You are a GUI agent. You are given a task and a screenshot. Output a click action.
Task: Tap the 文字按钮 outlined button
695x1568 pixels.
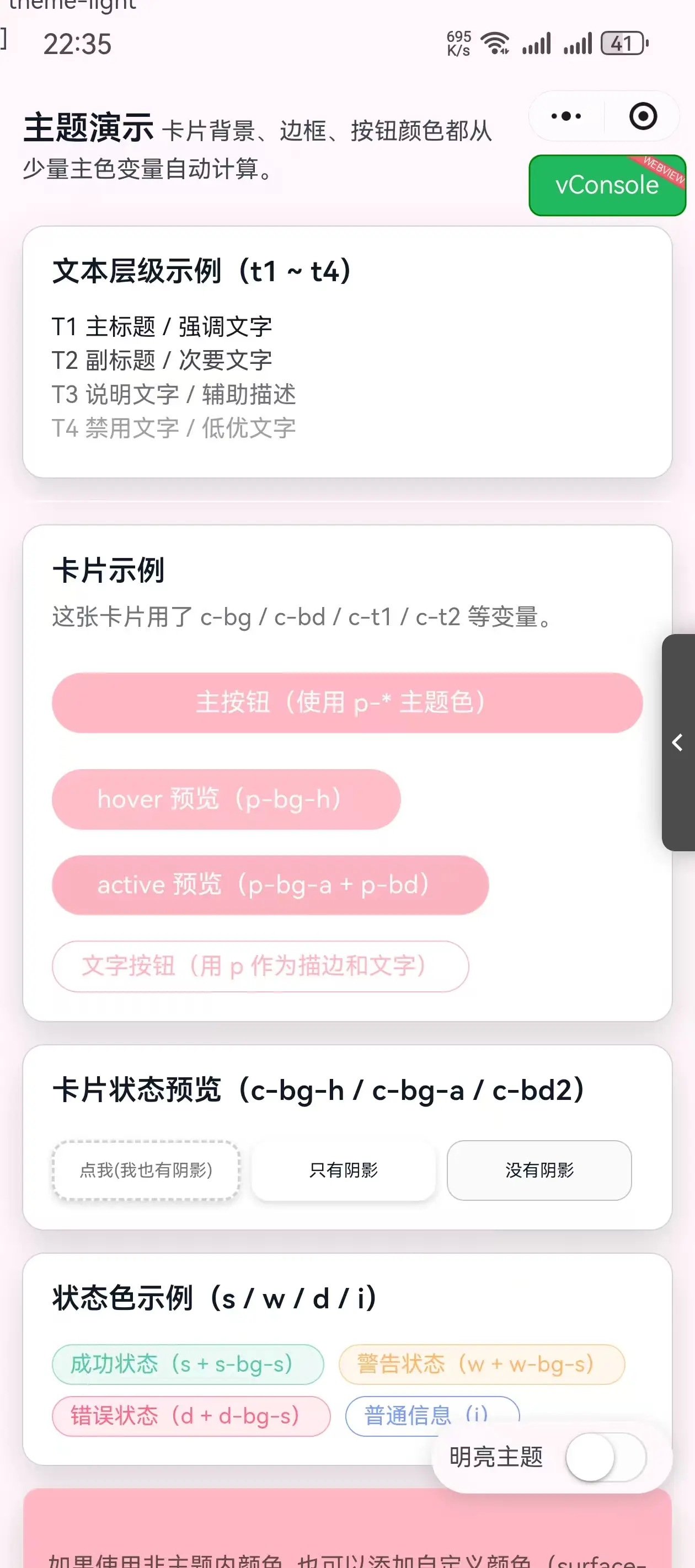(260, 966)
